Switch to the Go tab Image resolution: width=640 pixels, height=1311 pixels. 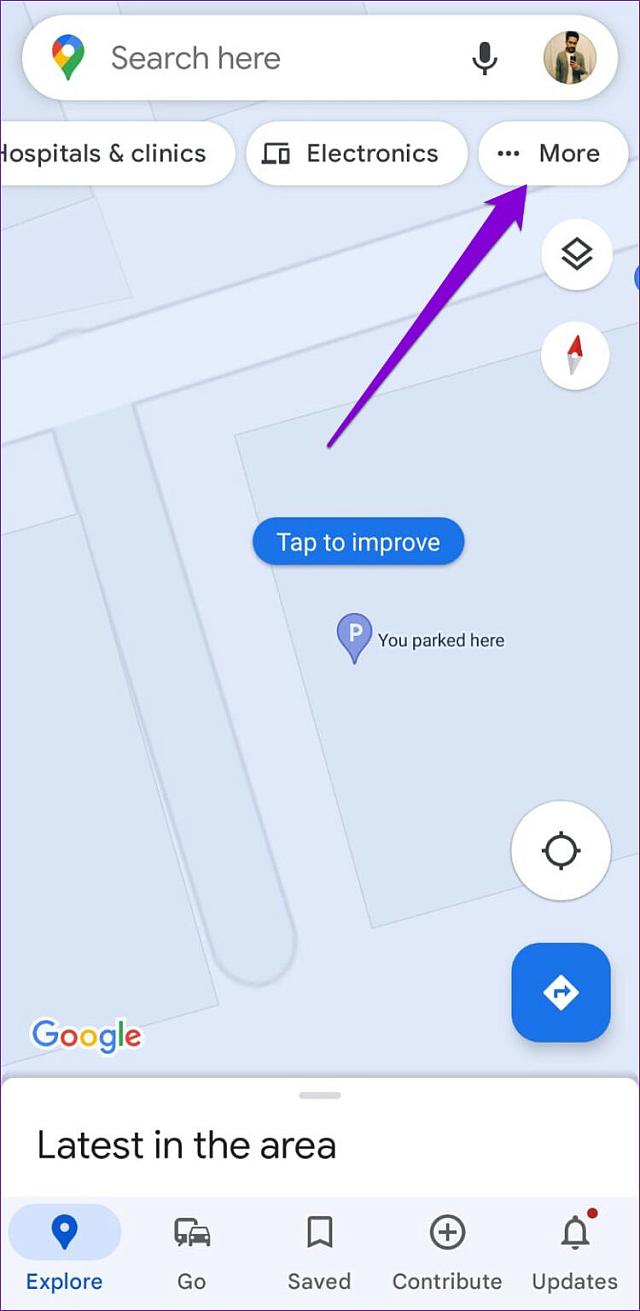point(192,1250)
